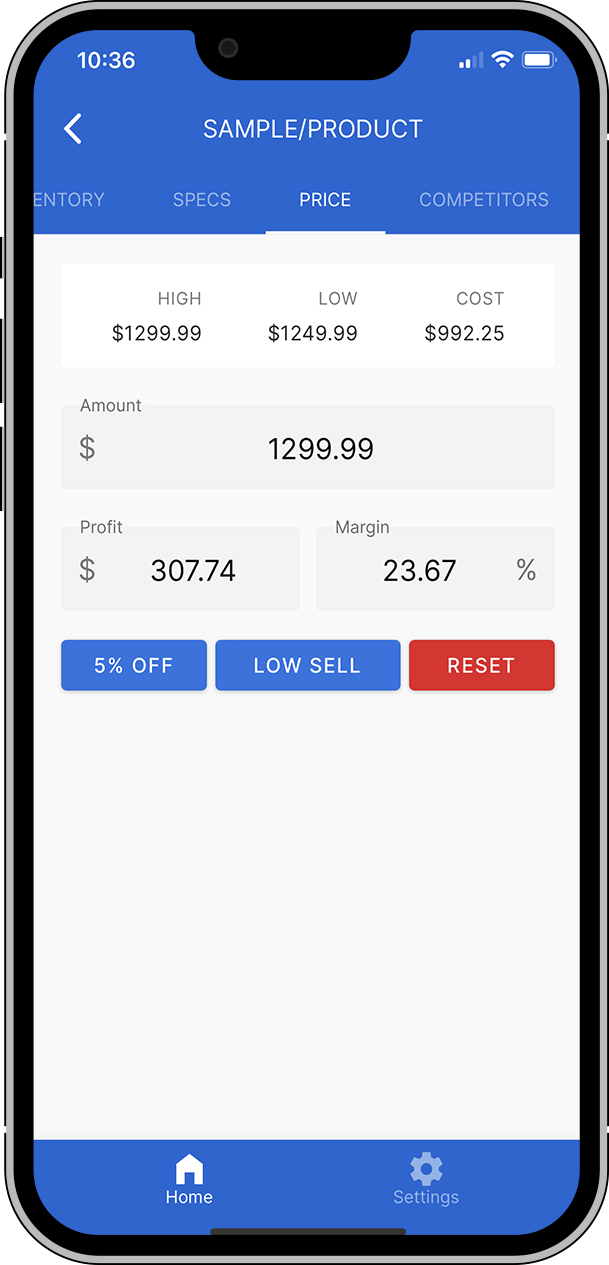Go back using the header arrow
609x1265 pixels.
point(72,129)
